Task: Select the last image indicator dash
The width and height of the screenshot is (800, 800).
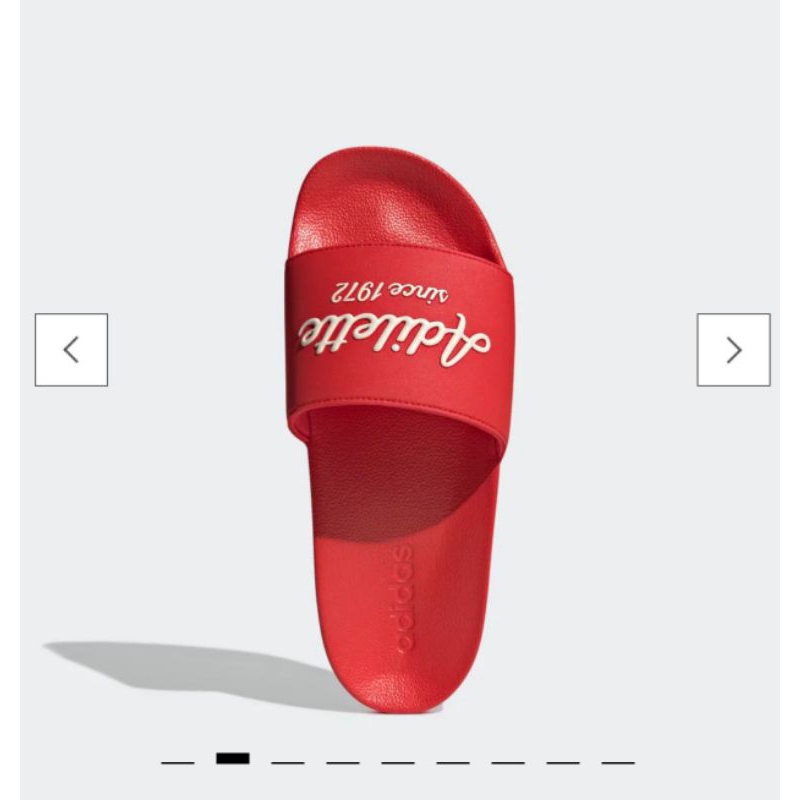Action: tap(618, 762)
